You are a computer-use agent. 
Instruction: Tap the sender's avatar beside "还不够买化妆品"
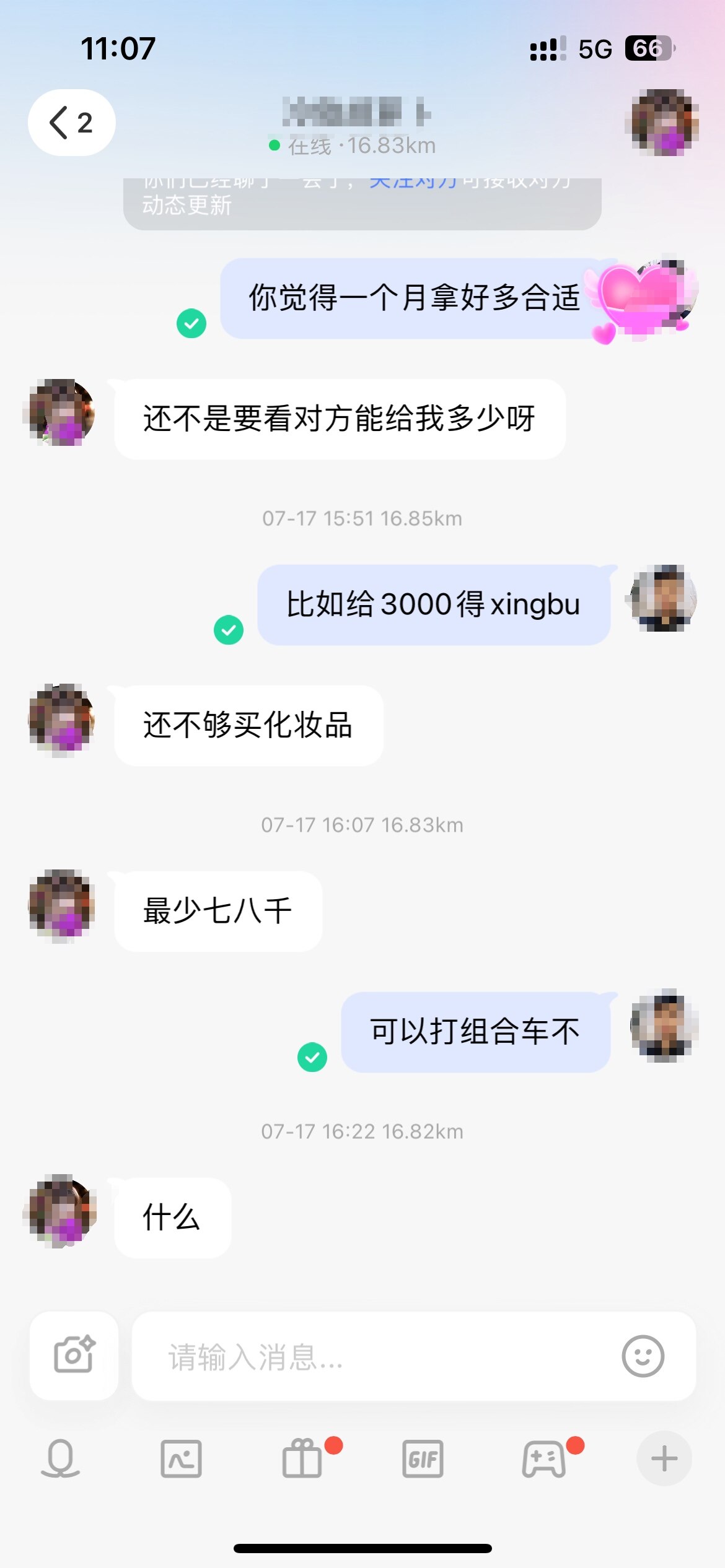61,720
